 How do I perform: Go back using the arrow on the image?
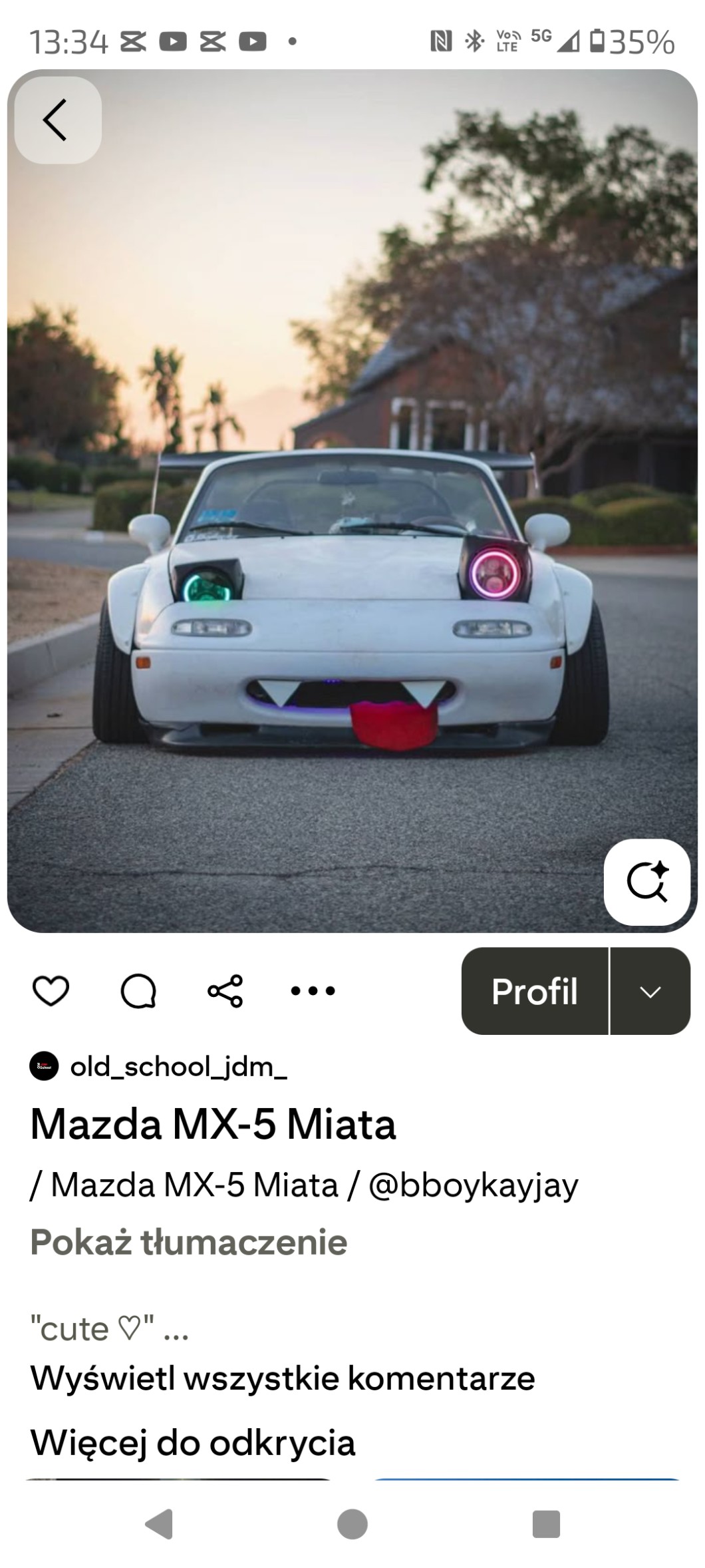57,120
